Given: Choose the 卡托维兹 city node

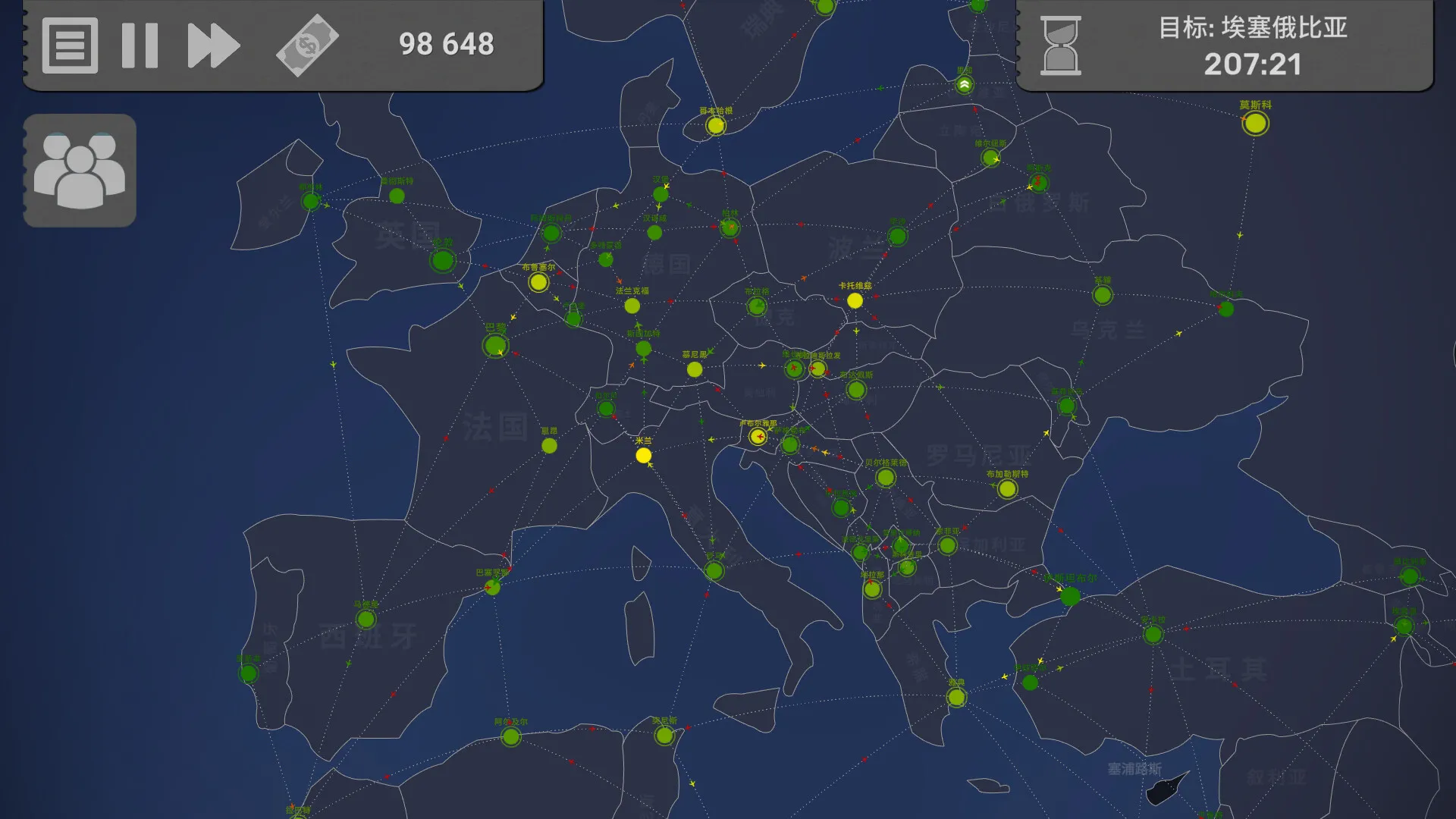Looking at the screenshot, I should click(855, 301).
